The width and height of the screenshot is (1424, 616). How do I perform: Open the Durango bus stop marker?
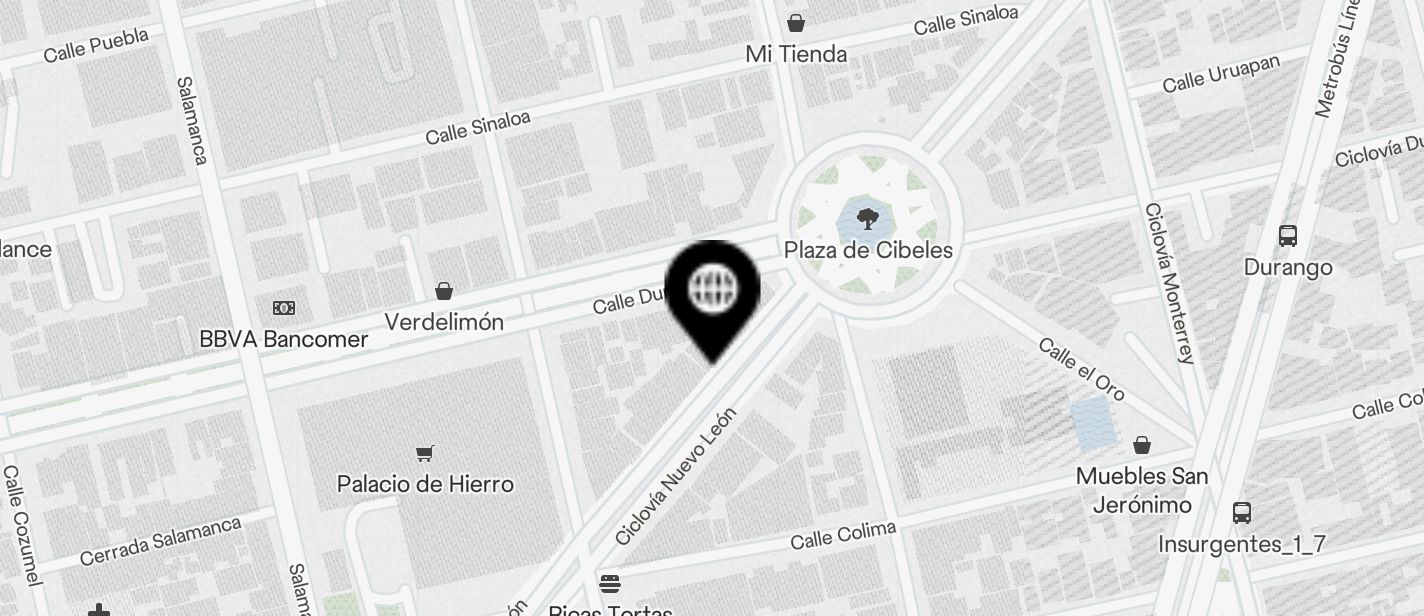coord(1288,237)
